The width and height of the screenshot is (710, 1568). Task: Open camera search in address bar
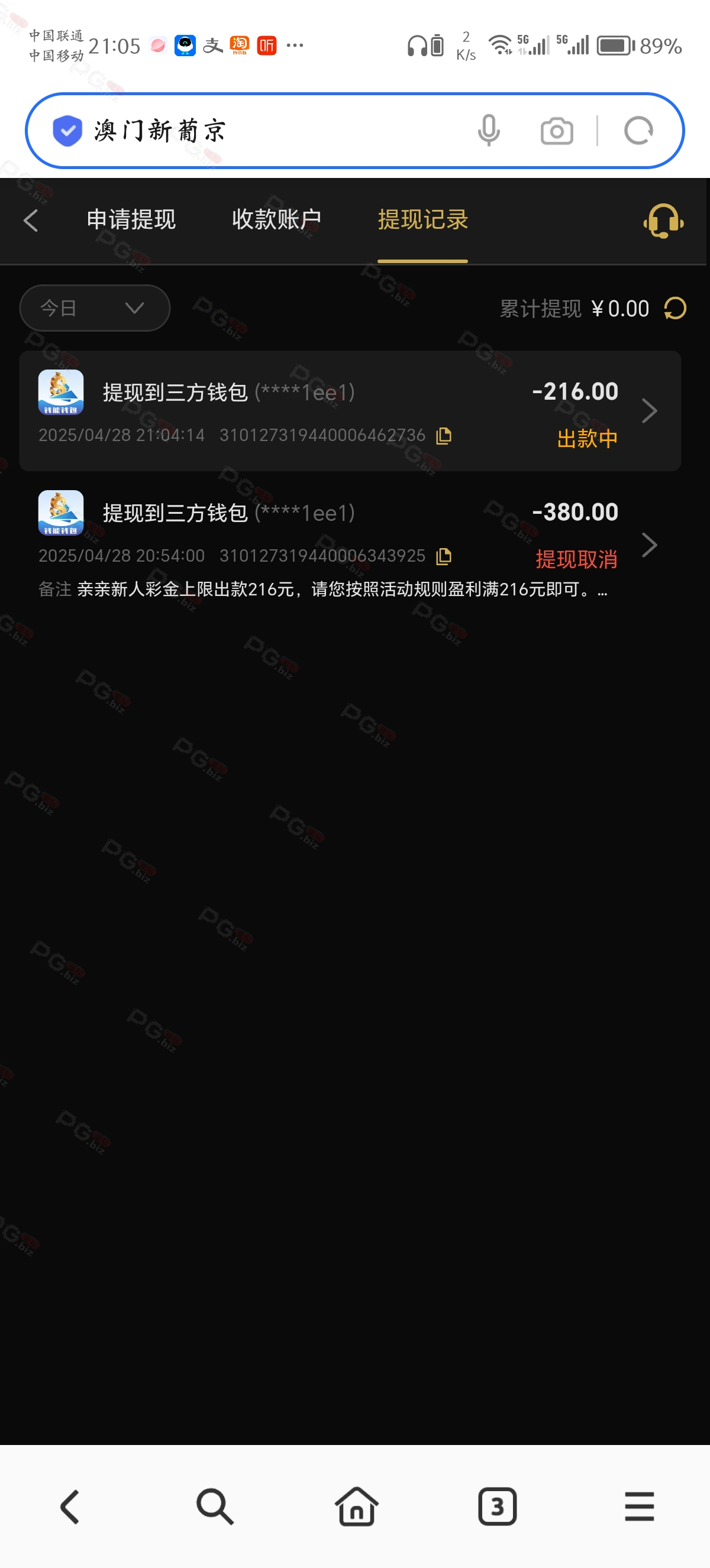(x=557, y=131)
